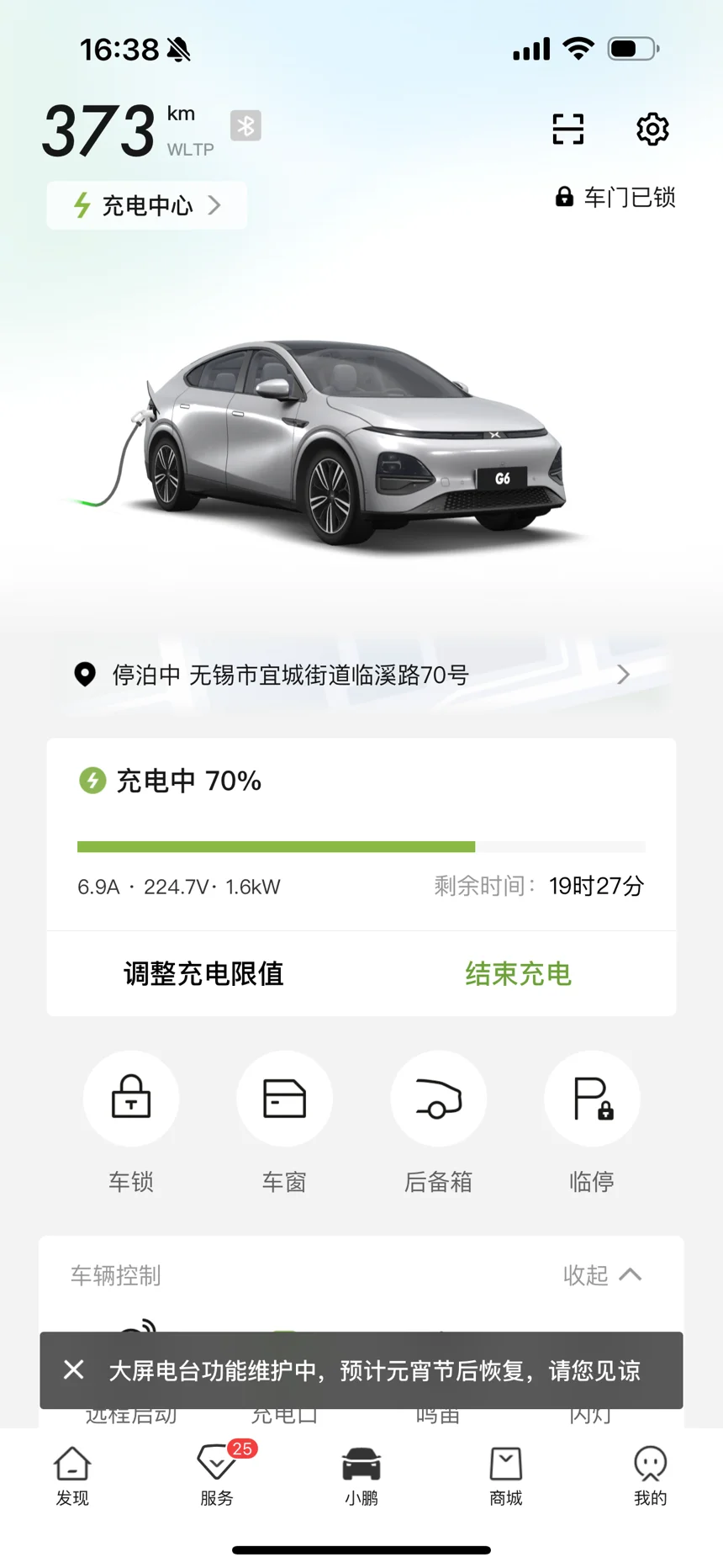
Task: Dismiss the 大屏电台 maintenance notice
Action: [74, 1369]
